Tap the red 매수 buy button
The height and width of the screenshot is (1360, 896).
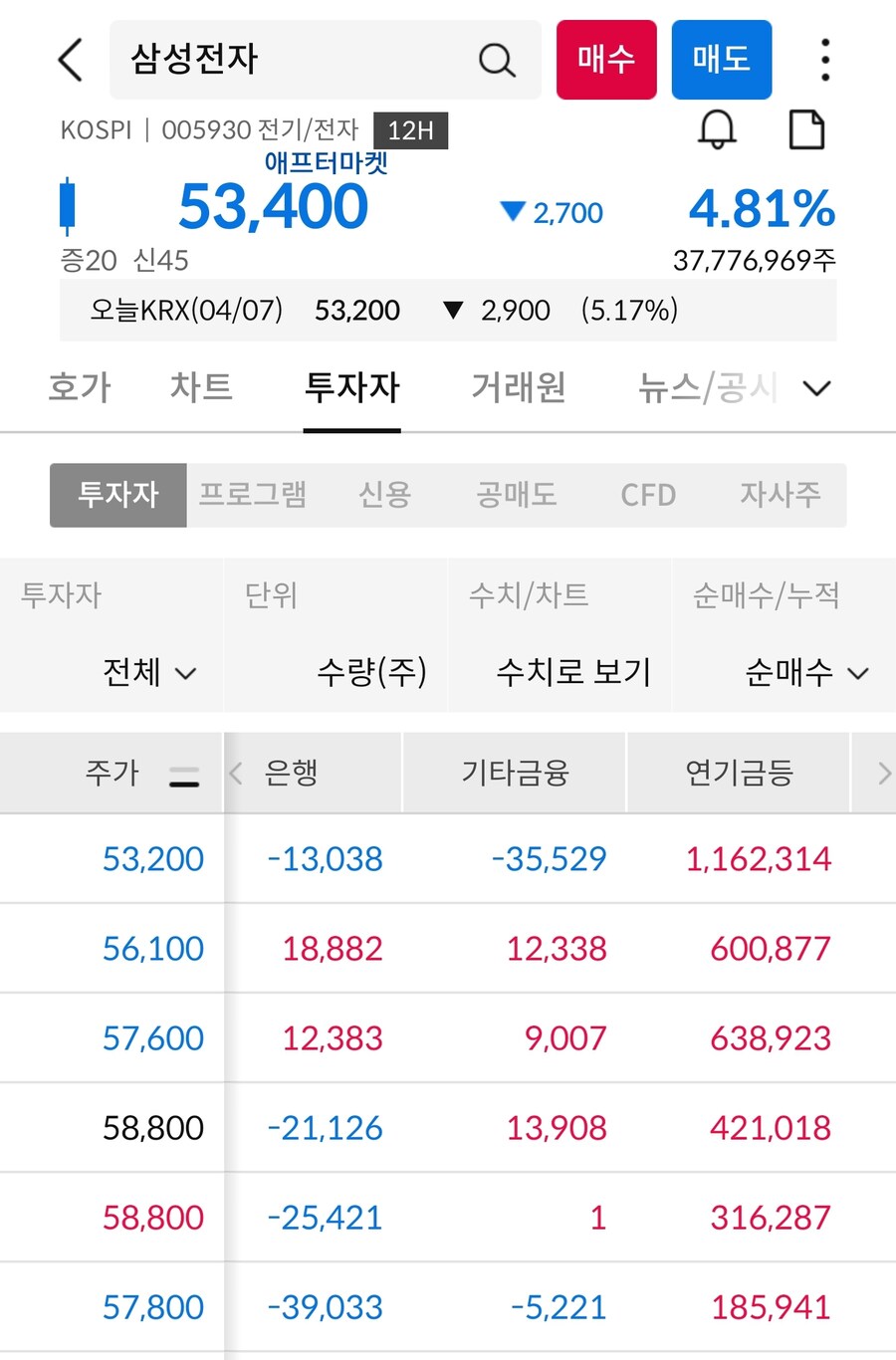pyautogui.click(x=605, y=60)
